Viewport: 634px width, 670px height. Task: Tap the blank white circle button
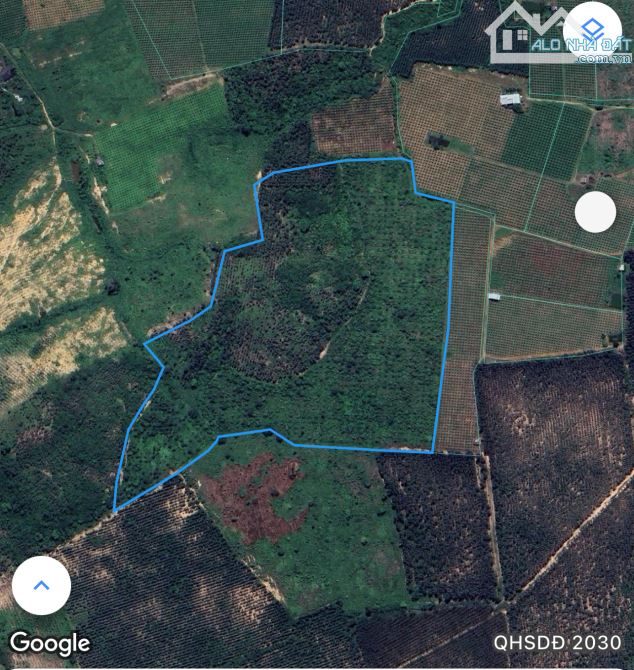595,211
